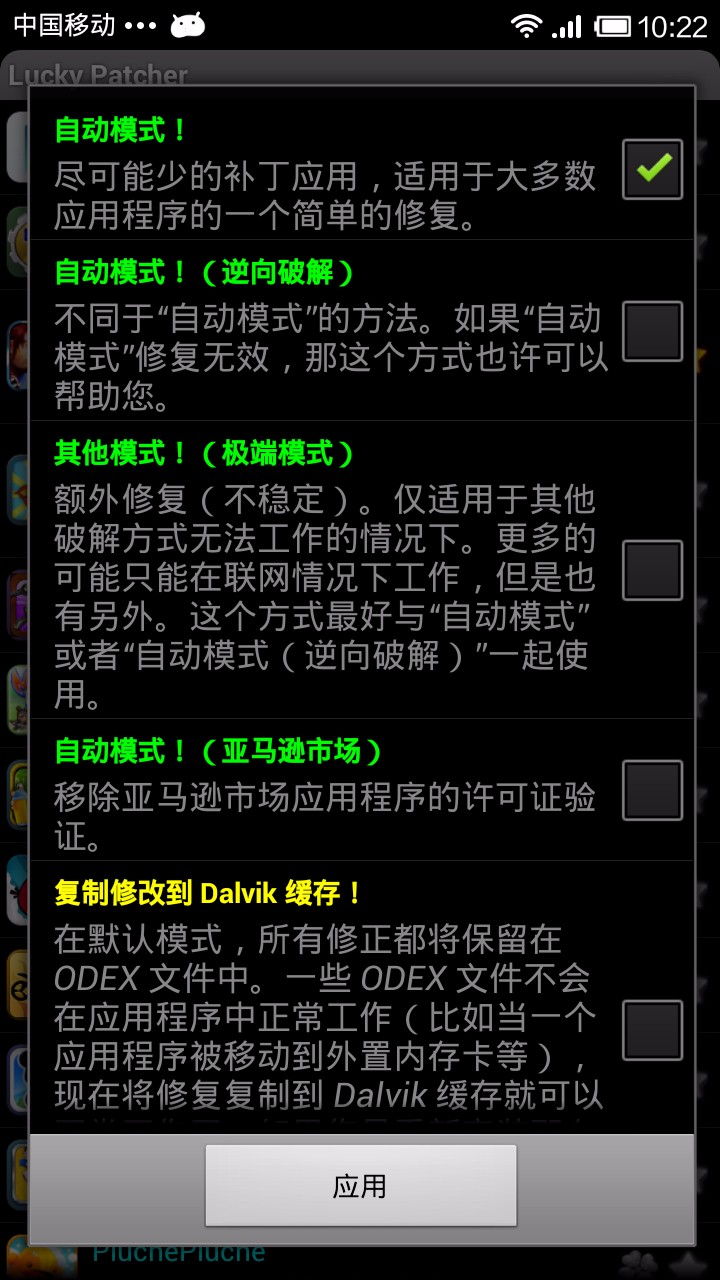Enable the 其他模式（极端模式）checkbox
Image resolution: width=720 pixels, height=1280 pixels.
coord(651,570)
